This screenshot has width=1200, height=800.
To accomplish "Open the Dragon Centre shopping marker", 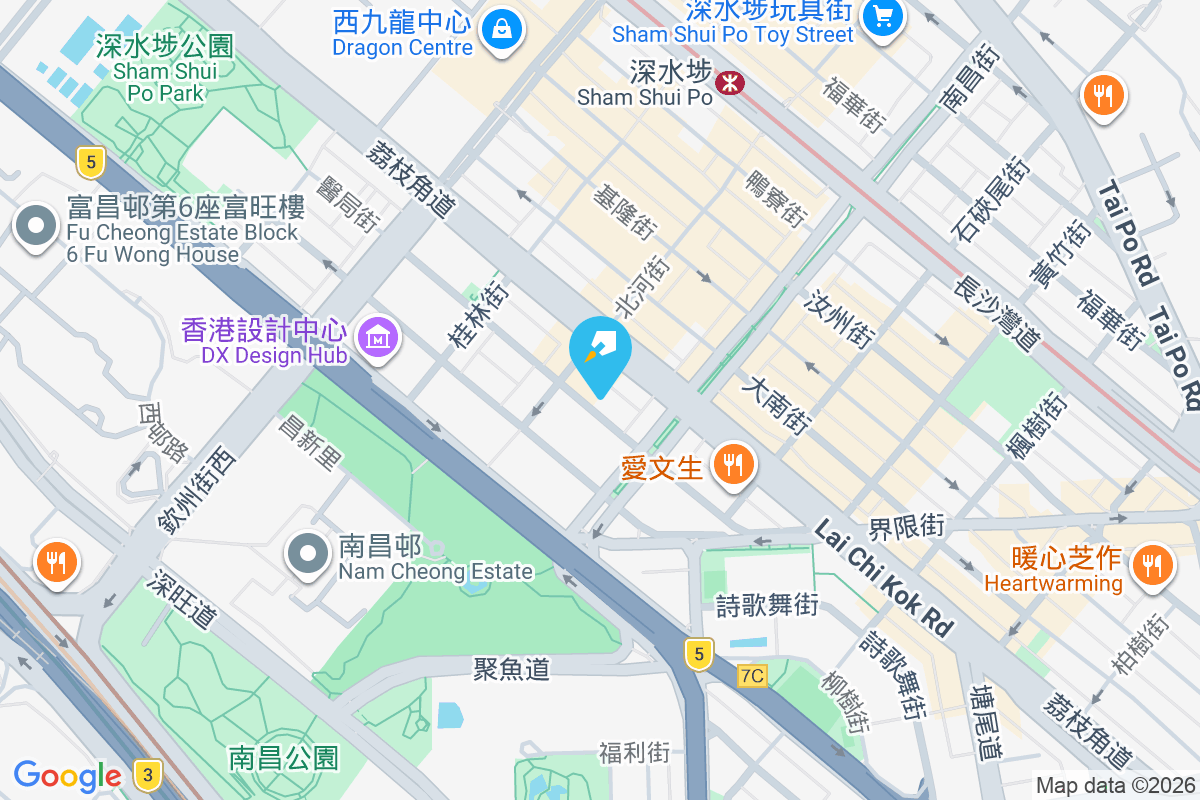I will (499, 29).
